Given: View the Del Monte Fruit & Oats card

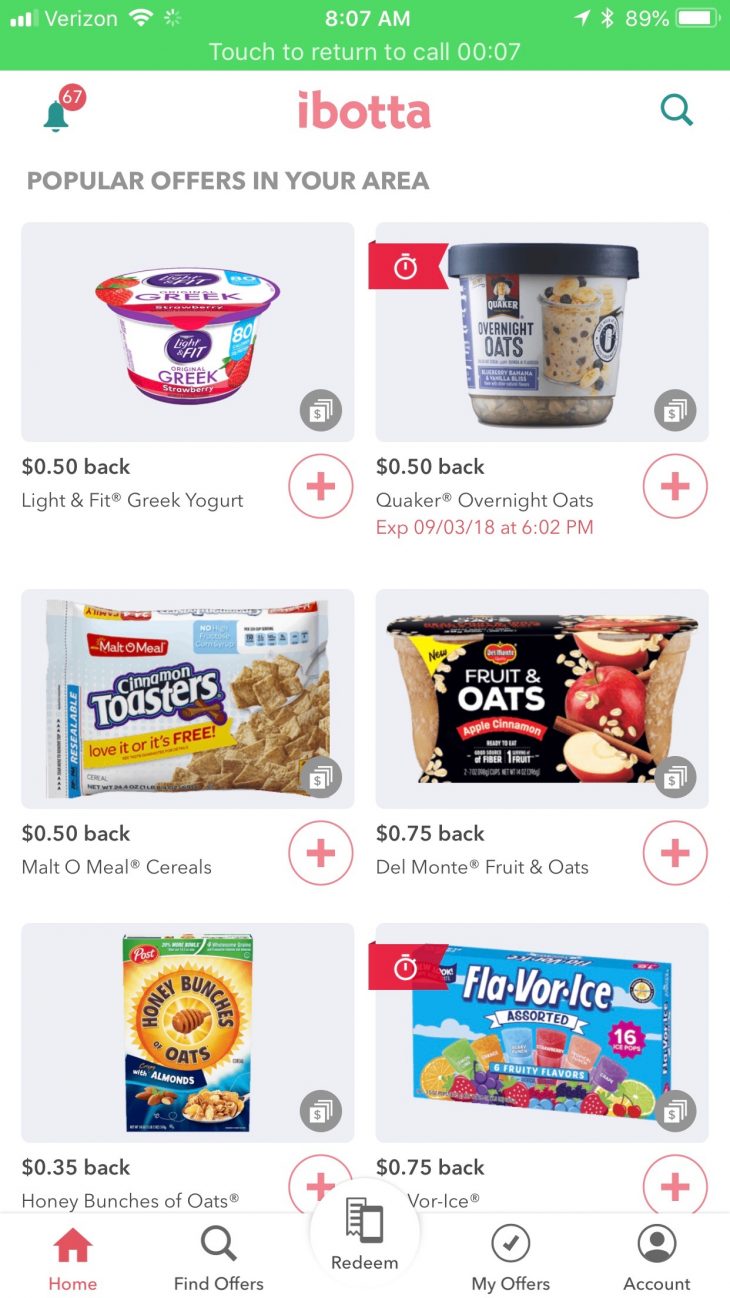Looking at the screenshot, I should pos(541,698).
